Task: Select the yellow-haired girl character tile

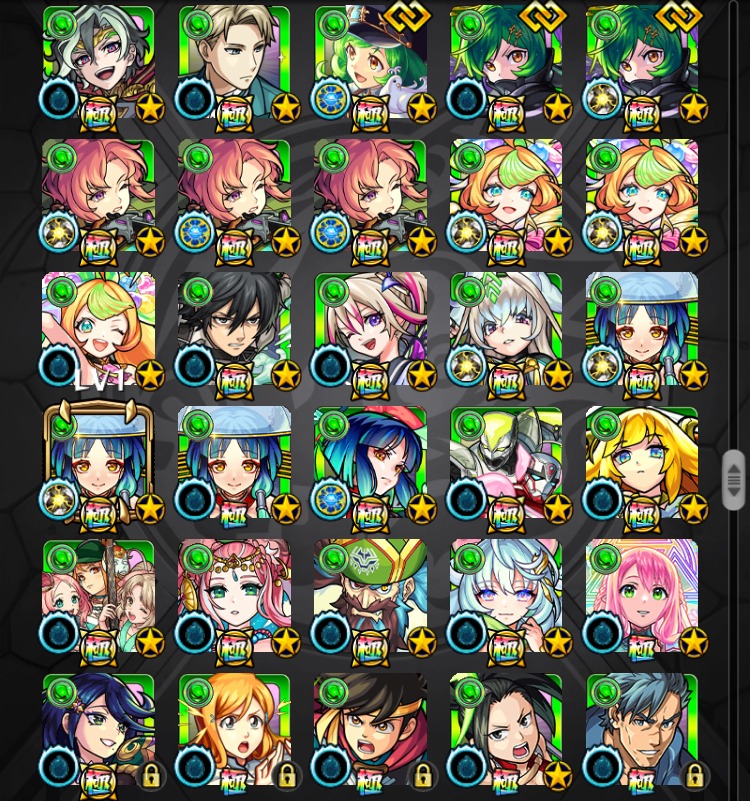Action: tap(642, 462)
